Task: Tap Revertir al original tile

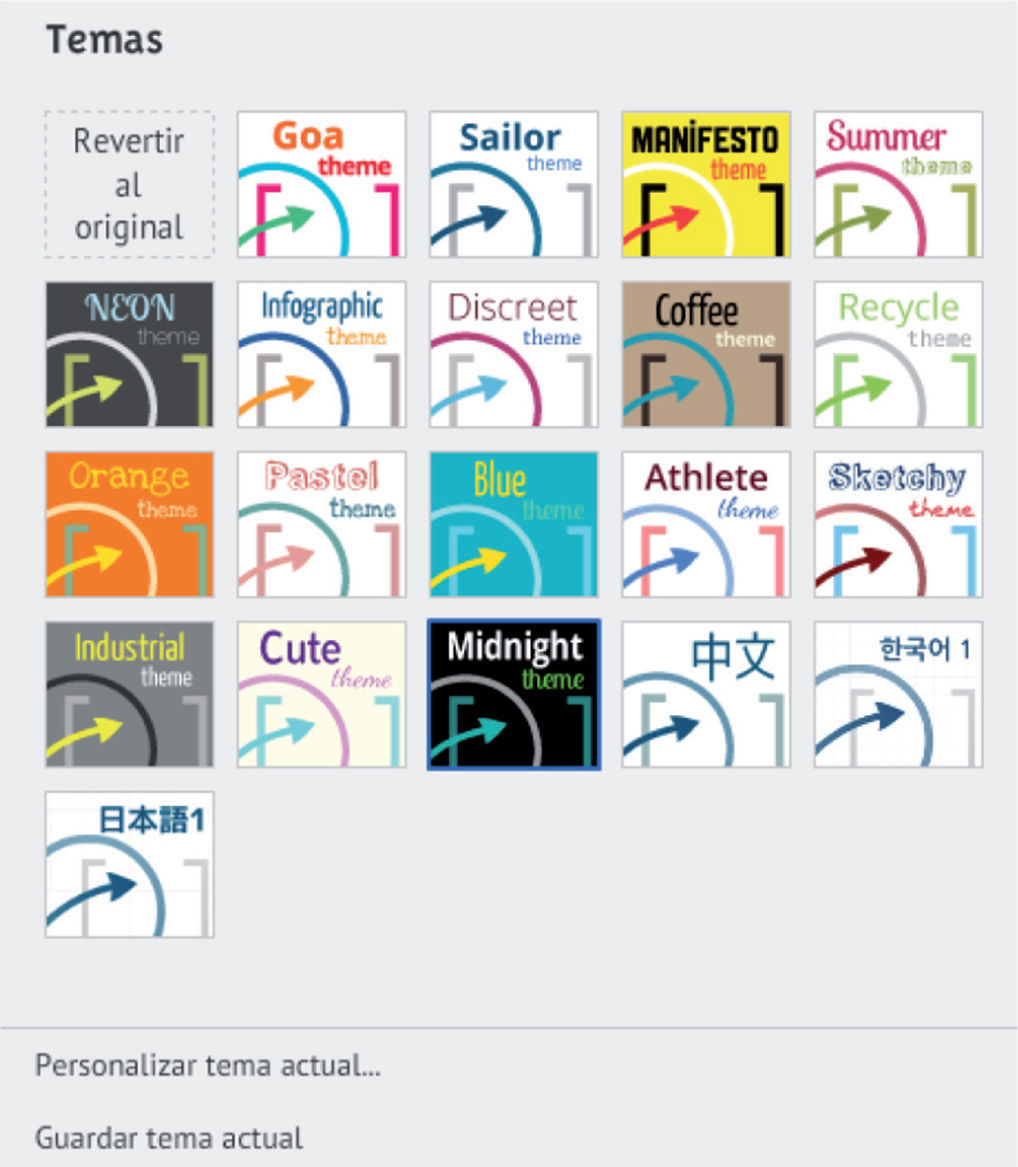Action: [x=129, y=184]
